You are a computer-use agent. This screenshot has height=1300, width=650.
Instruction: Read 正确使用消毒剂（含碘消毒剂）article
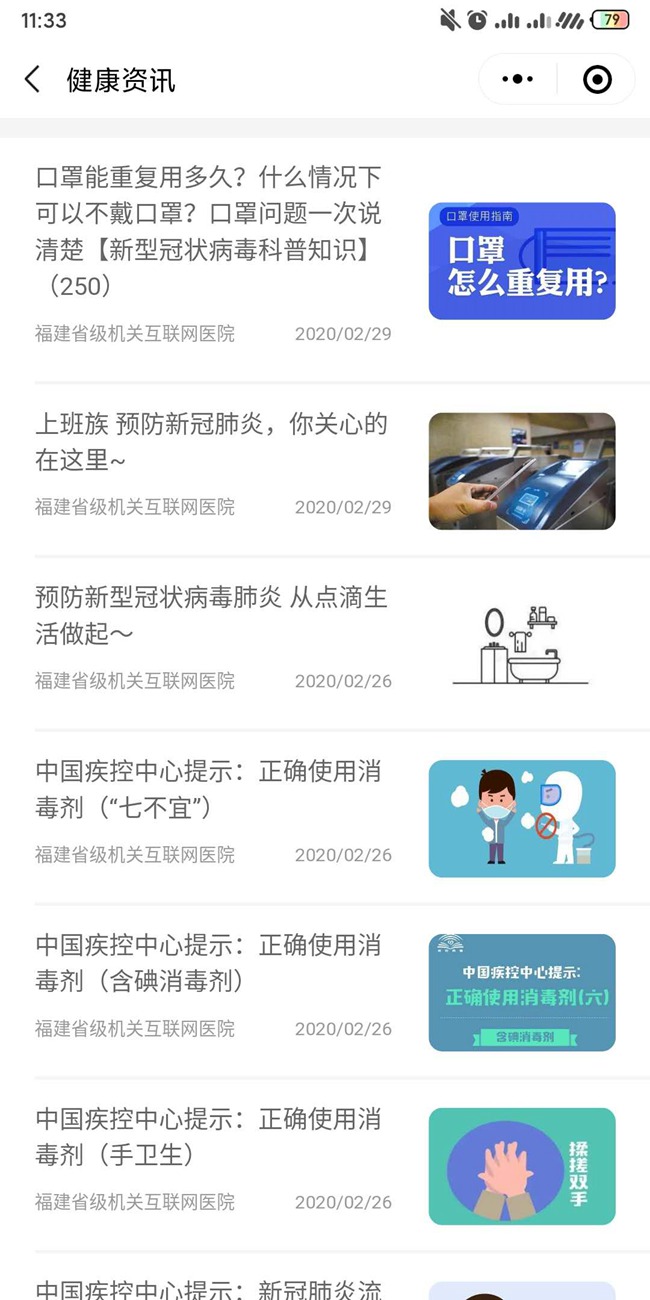click(x=208, y=963)
